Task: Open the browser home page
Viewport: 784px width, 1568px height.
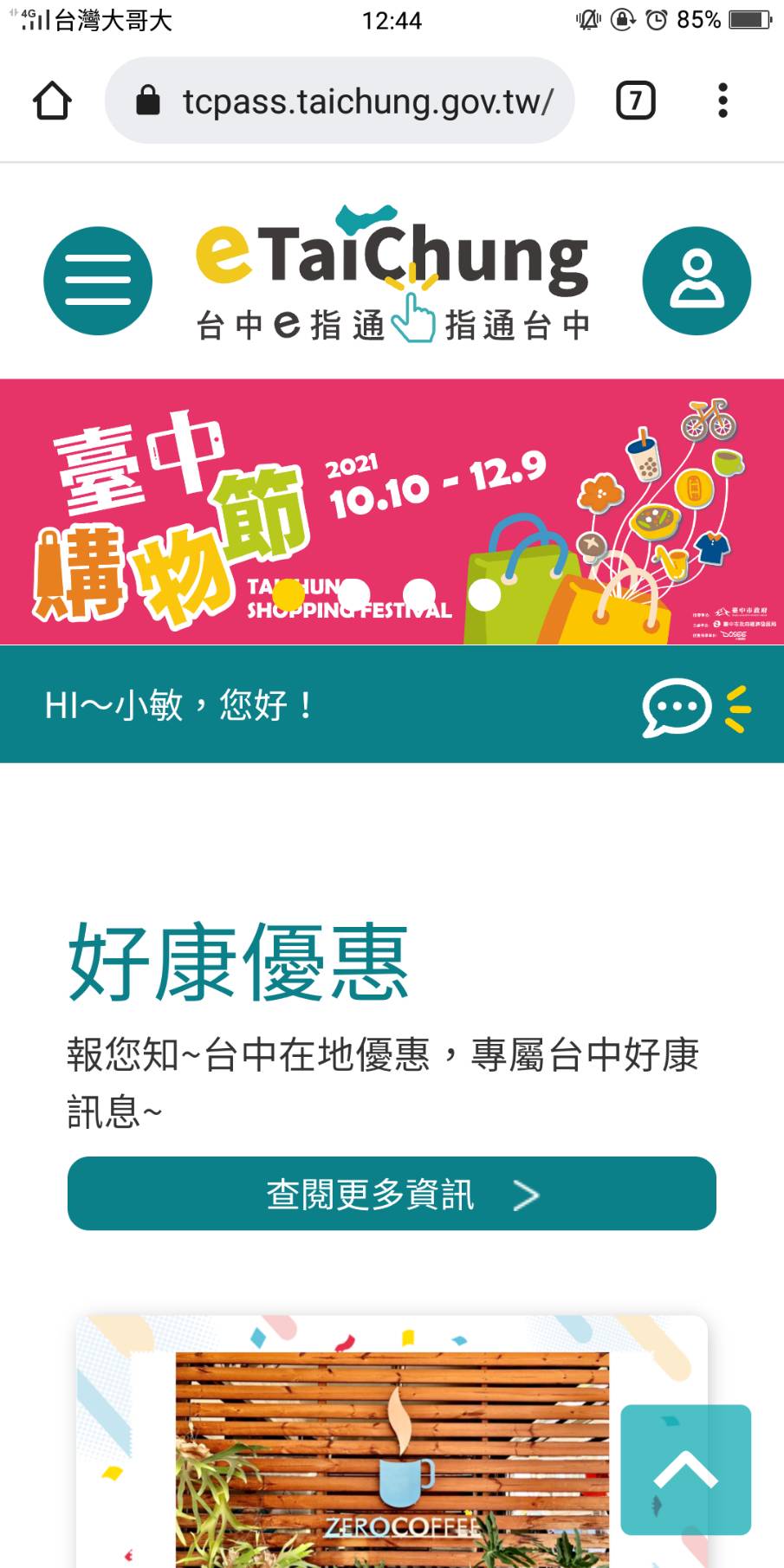Action: tap(52, 100)
